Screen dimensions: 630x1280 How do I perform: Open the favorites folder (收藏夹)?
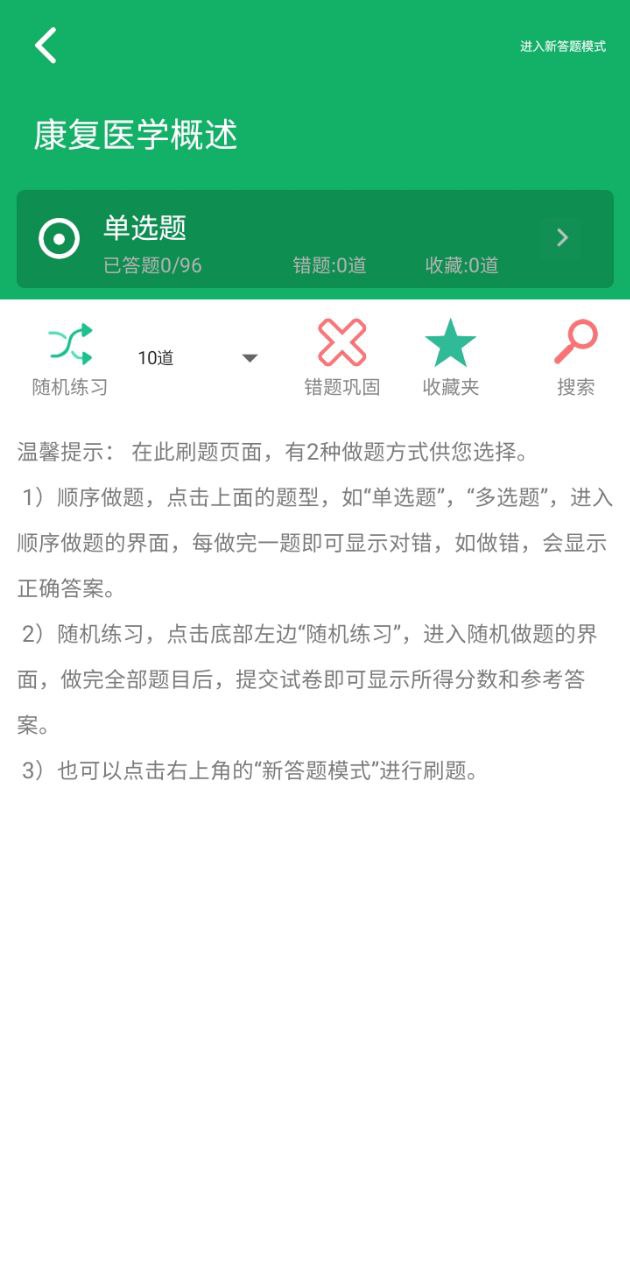coord(450,357)
